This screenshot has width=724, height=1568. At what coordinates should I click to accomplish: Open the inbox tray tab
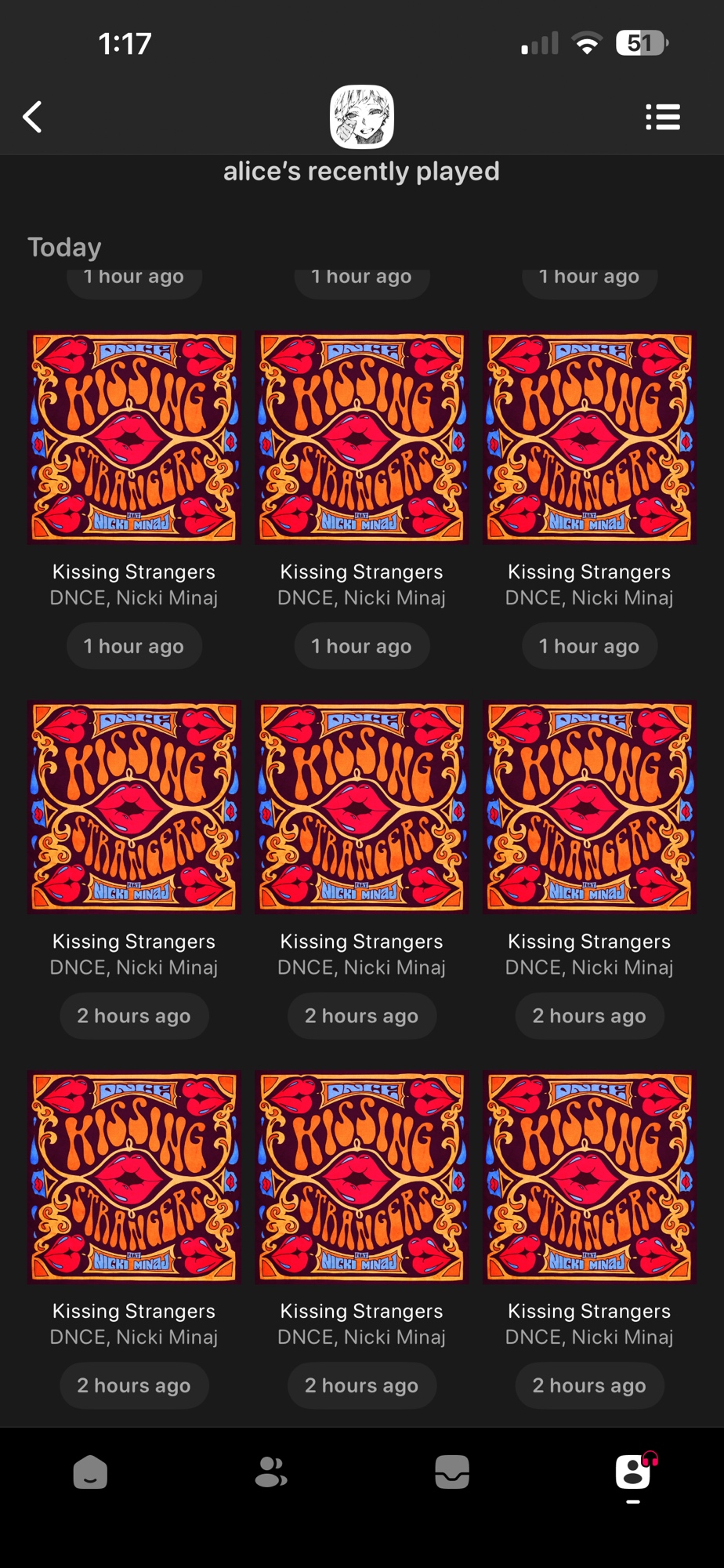click(452, 1472)
